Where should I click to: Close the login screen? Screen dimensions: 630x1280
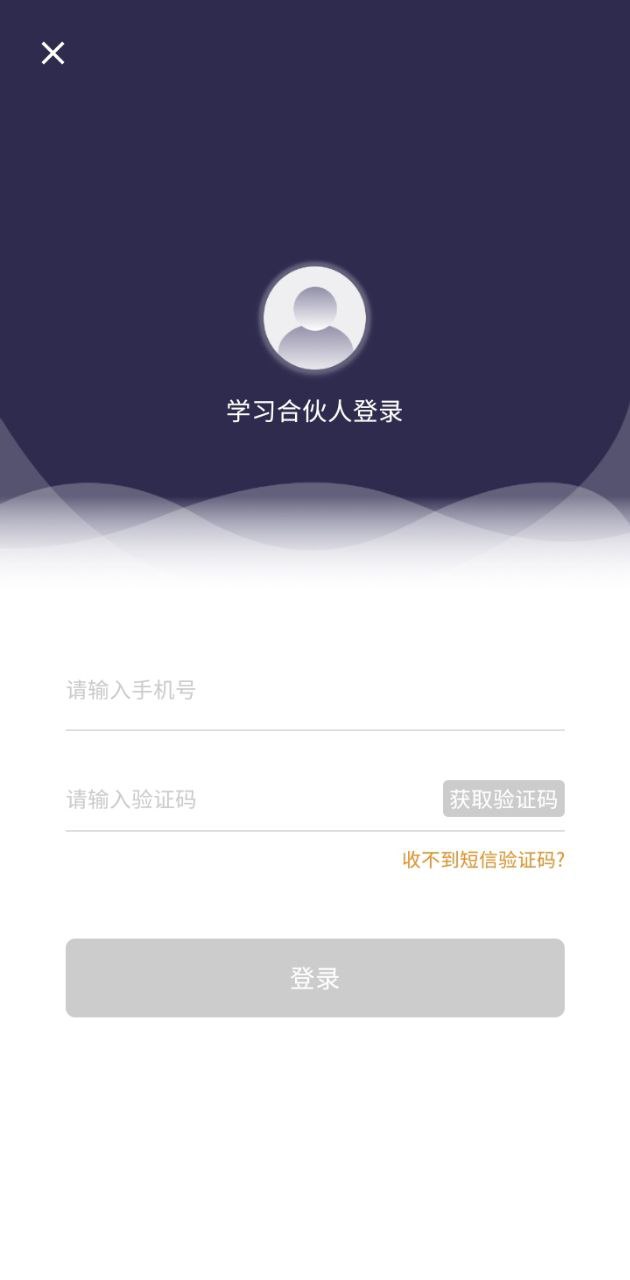(52, 53)
